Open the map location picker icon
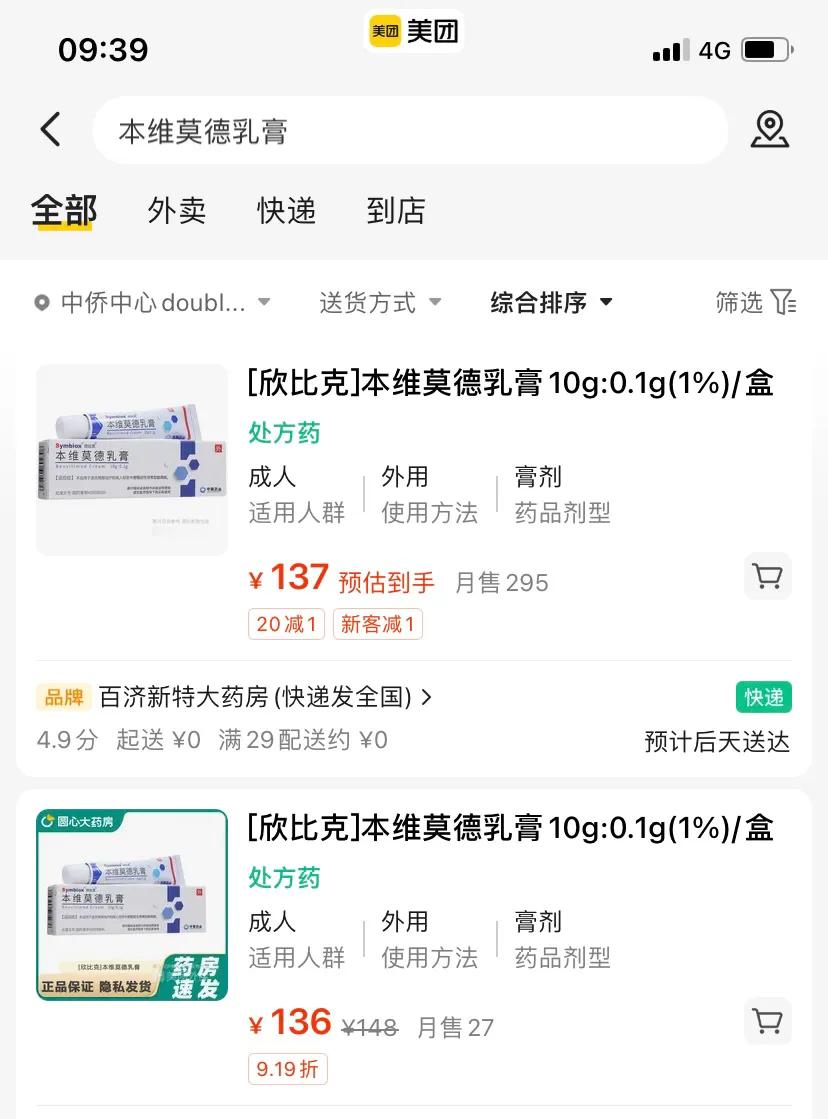Screen dimensions: 828x1119 (769, 130)
